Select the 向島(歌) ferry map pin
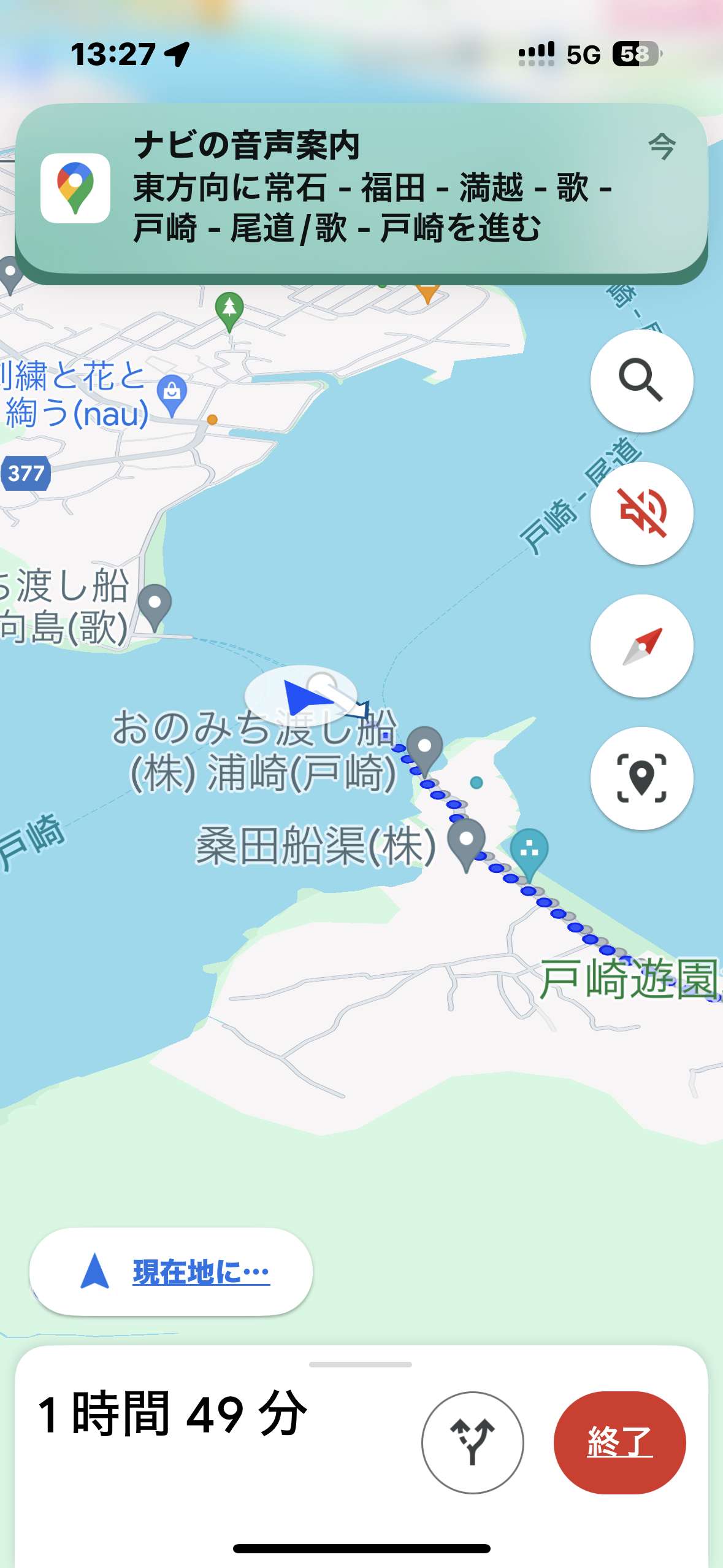Image resolution: width=723 pixels, height=1568 pixels. coord(155,607)
